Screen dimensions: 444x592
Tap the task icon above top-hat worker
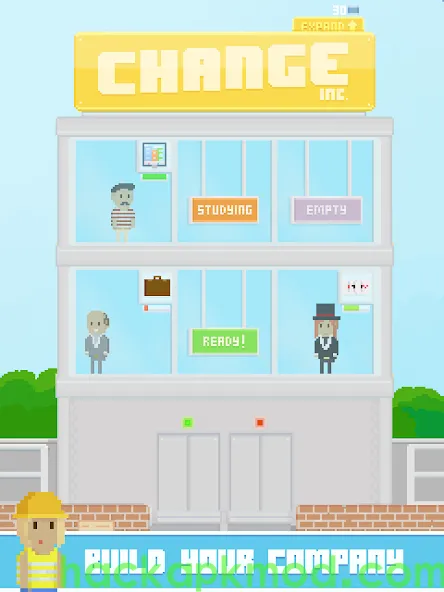pyautogui.click(x=356, y=288)
